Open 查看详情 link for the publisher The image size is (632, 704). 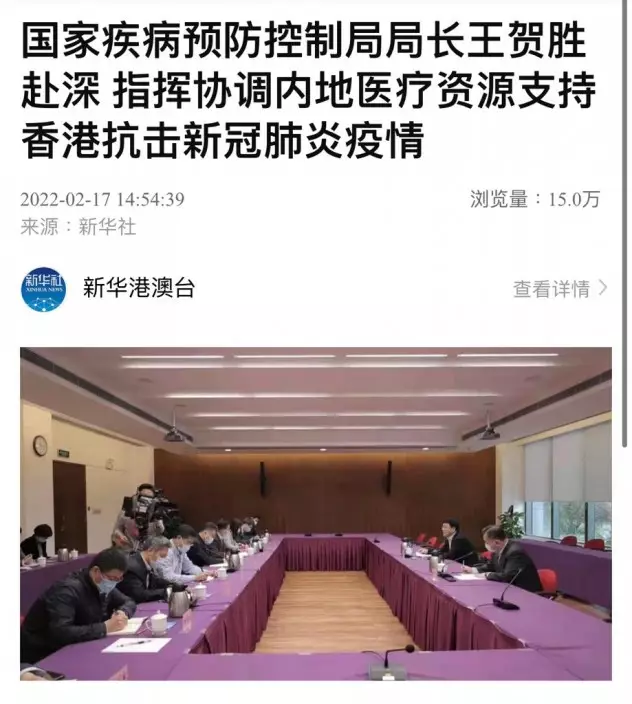click(x=559, y=289)
